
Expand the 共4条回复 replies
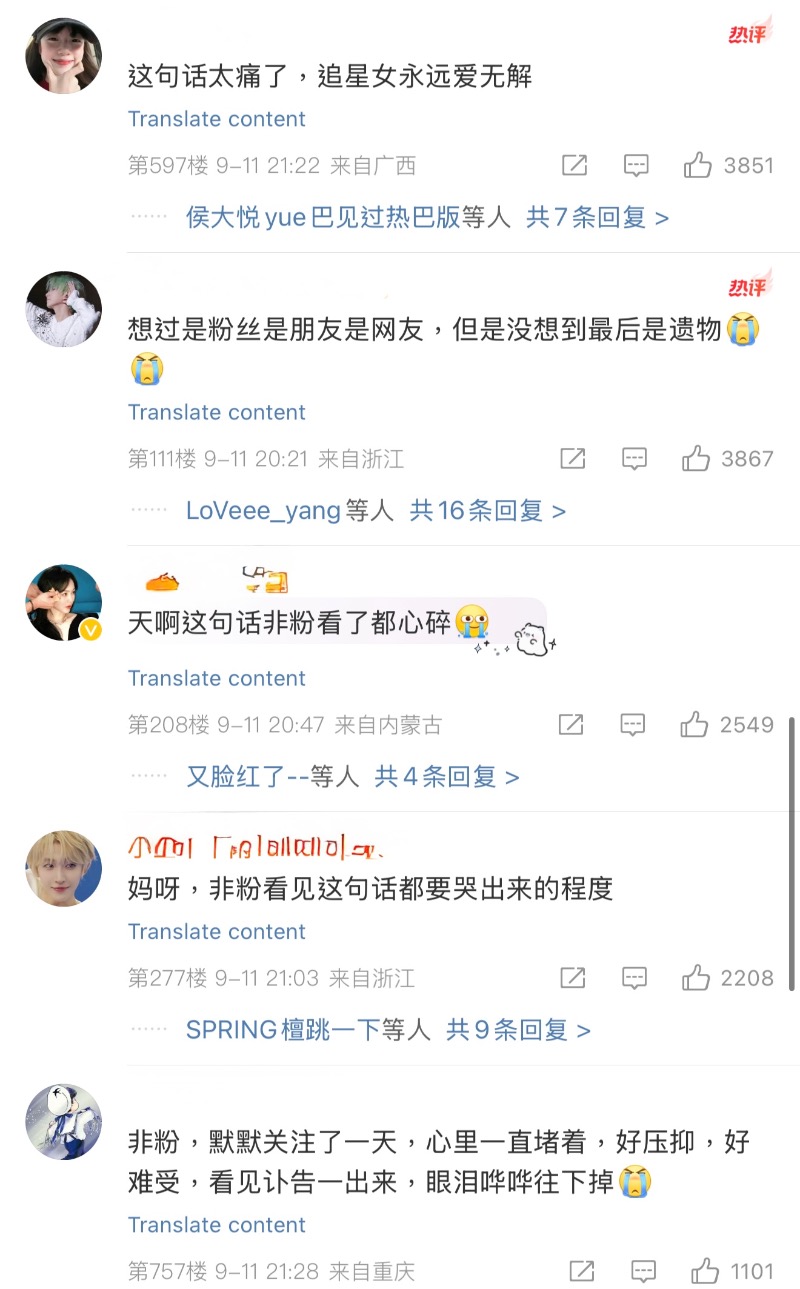click(446, 777)
